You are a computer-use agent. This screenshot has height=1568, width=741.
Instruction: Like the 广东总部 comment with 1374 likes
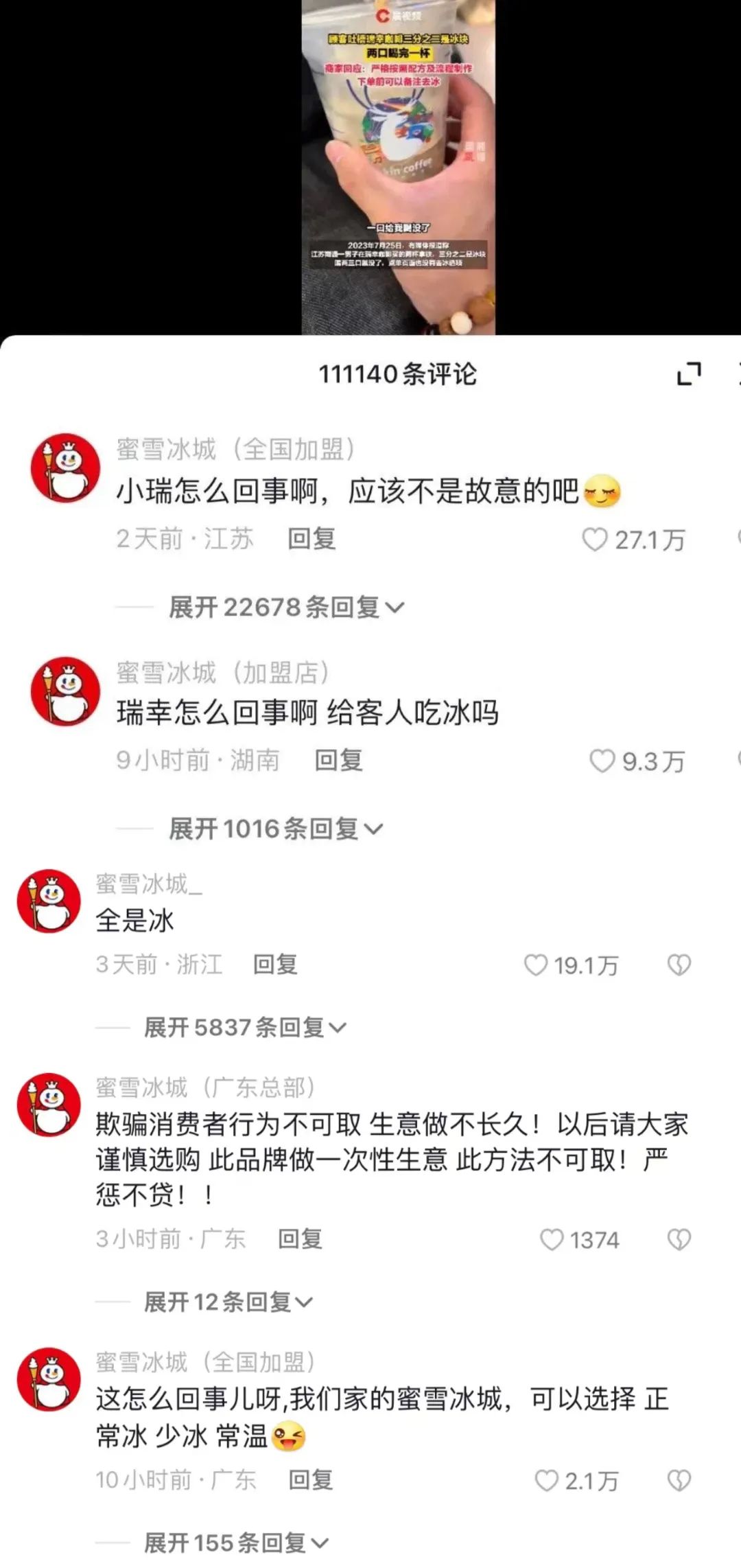coord(552,1239)
